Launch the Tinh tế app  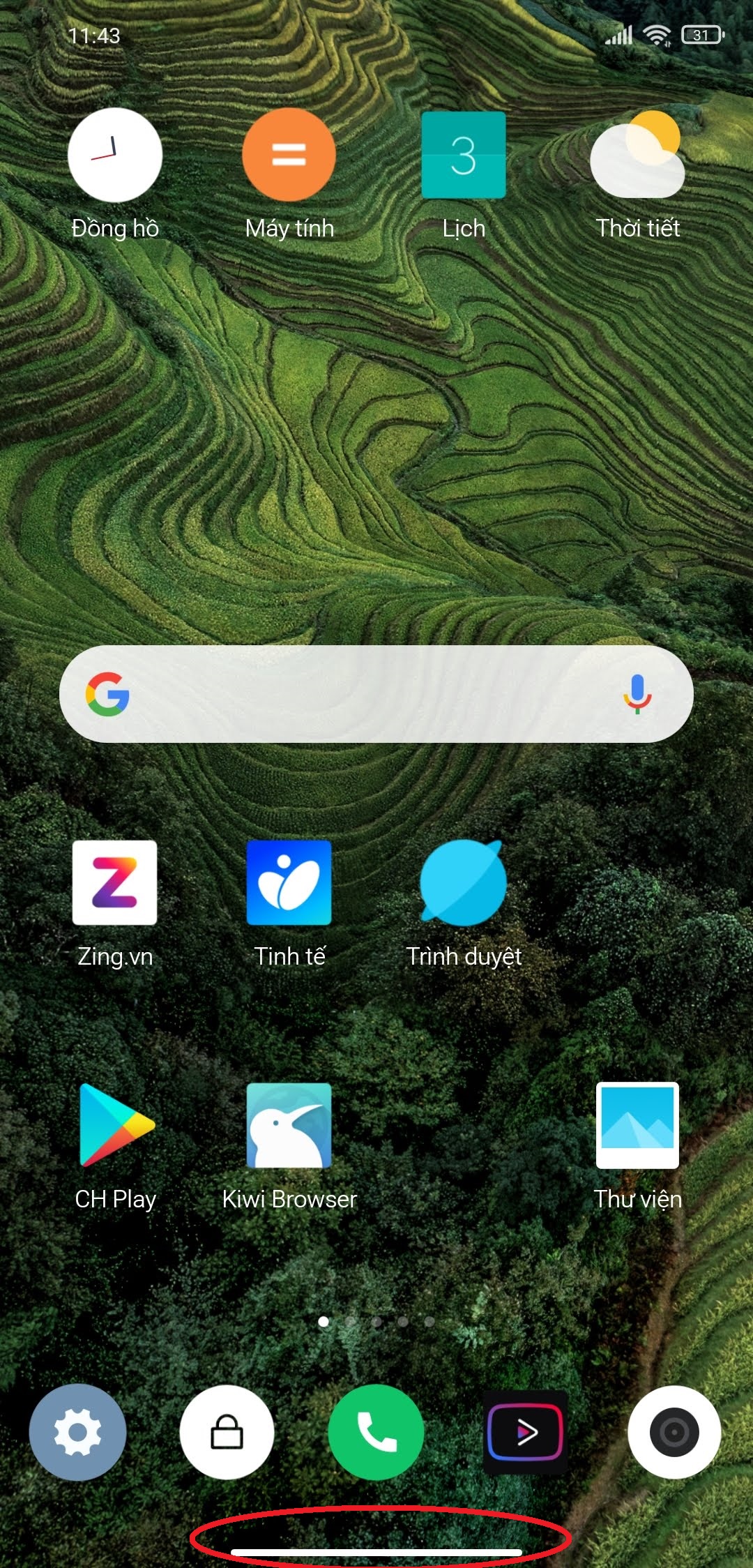coord(289,883)
